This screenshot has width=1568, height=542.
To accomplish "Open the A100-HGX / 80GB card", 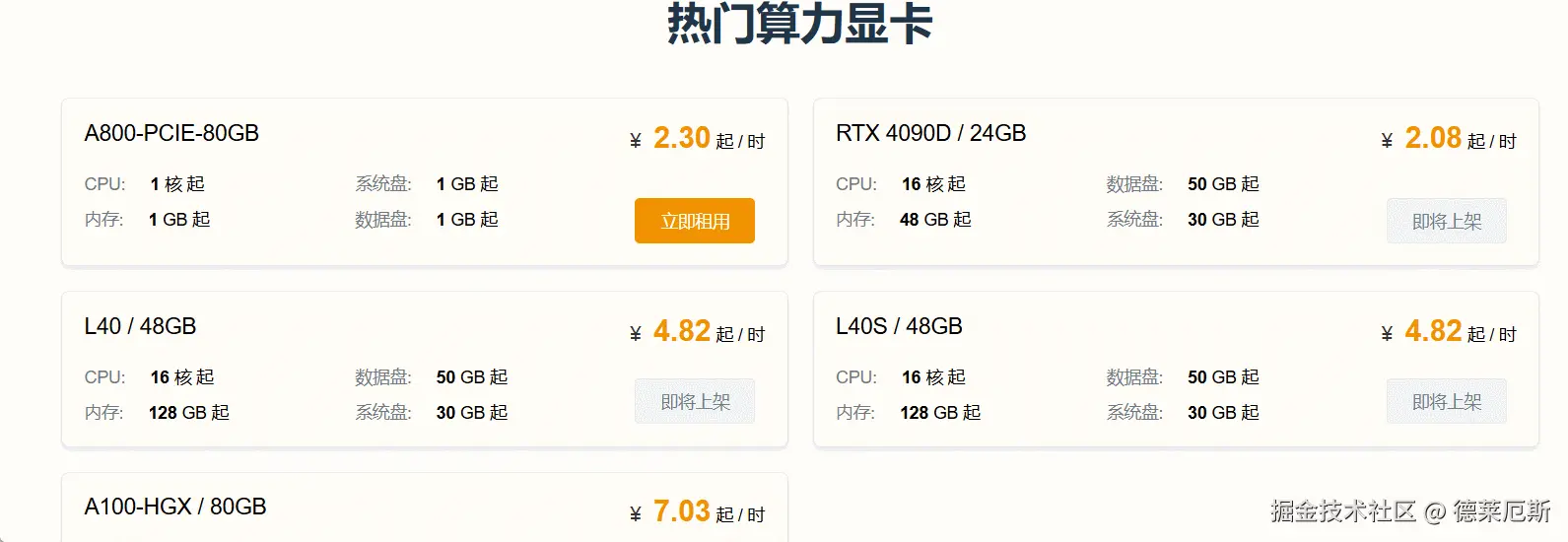I will coord(175,508).
